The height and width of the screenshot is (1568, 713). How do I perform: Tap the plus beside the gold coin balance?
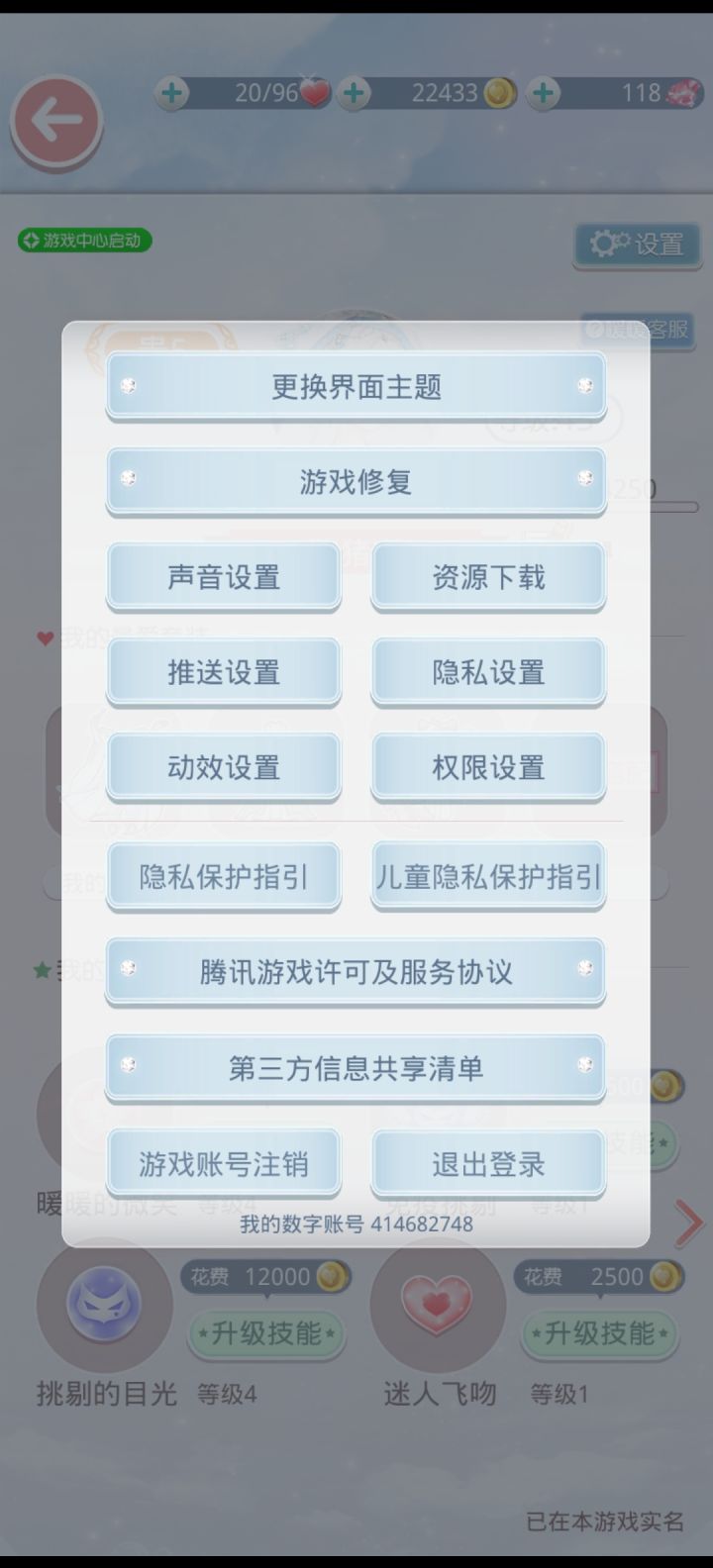pos(353,94)
